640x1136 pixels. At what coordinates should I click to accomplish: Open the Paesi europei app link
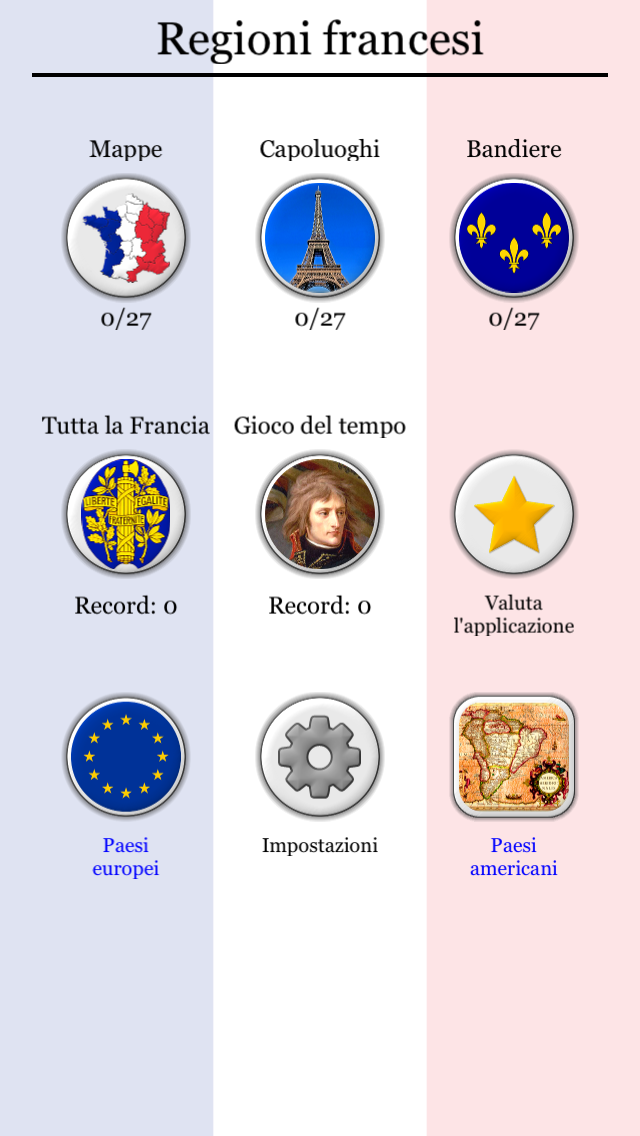pos(126,757)
